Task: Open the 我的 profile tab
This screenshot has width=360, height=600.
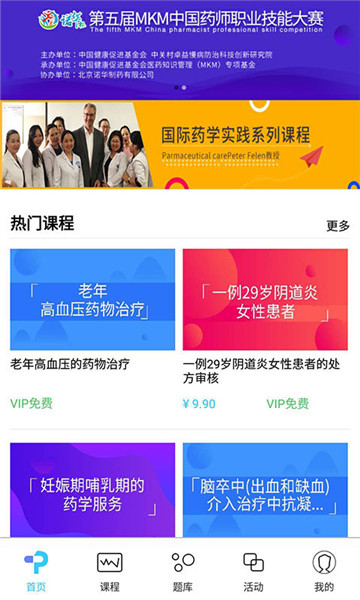Action: tap(324, 571)
